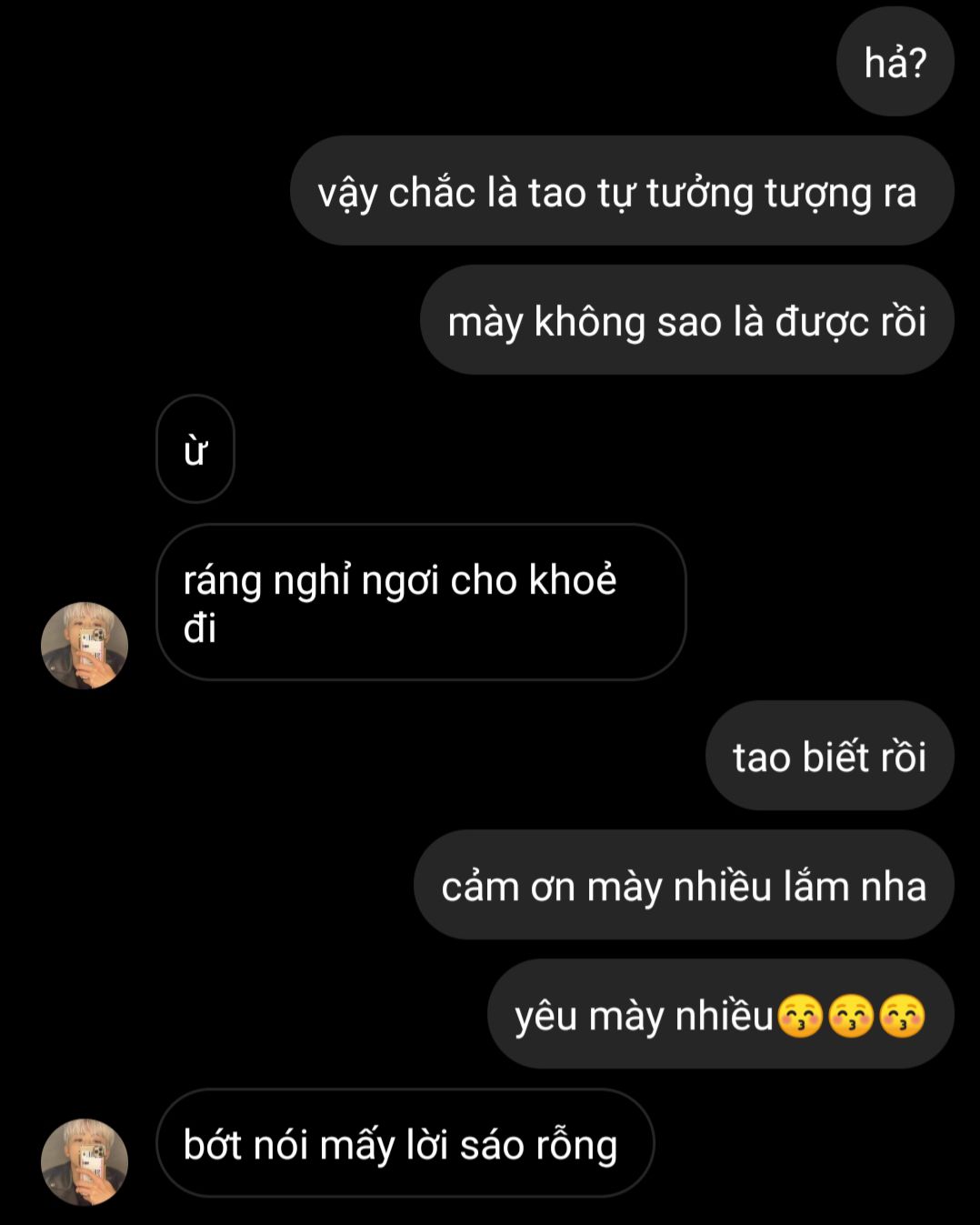Open sender's avatar beside "ráng nghỉ ngơi" message
The image size is (980, 1225).
point(85,646)
